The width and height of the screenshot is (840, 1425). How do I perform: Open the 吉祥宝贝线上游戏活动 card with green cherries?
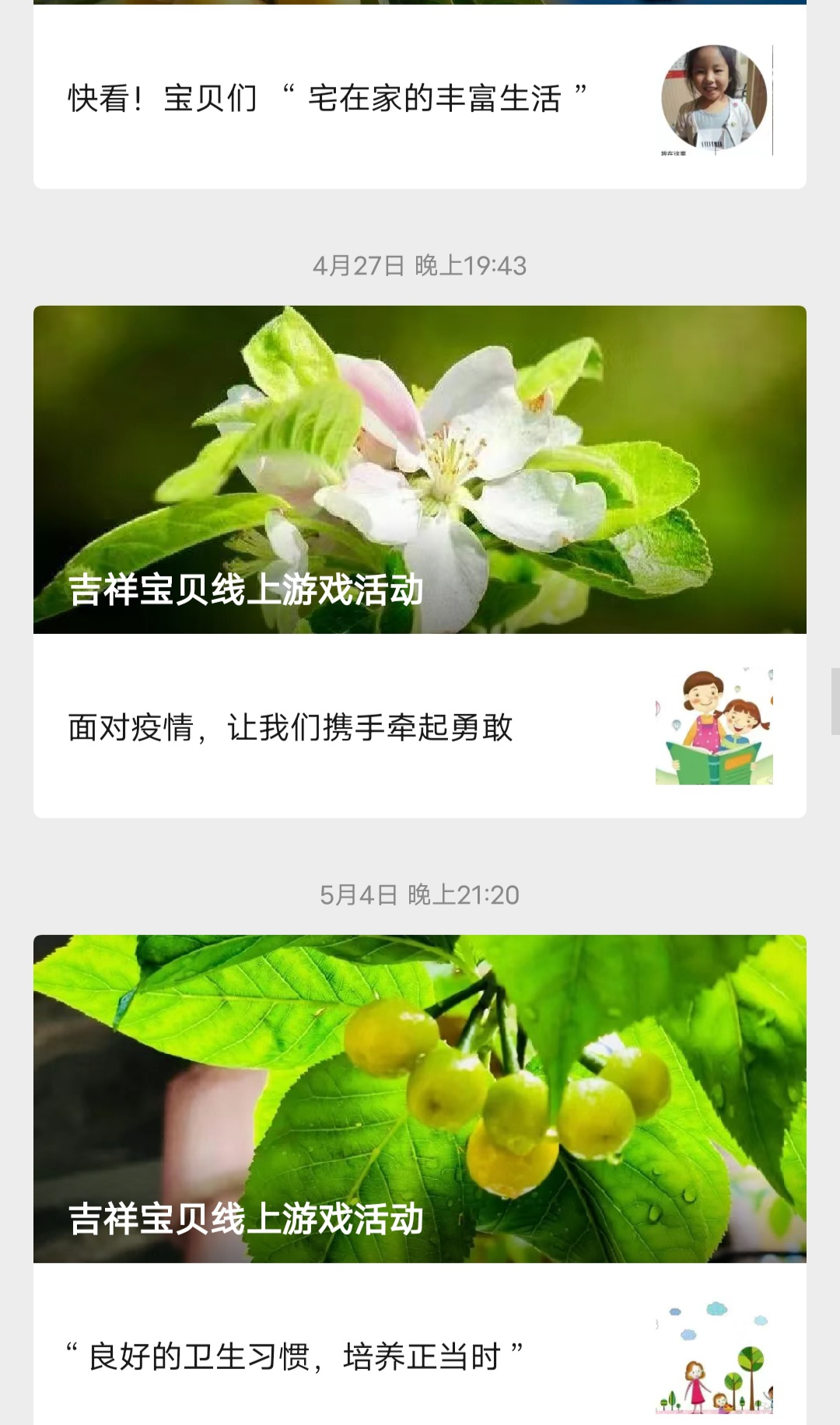click(x=420, y=1098)
